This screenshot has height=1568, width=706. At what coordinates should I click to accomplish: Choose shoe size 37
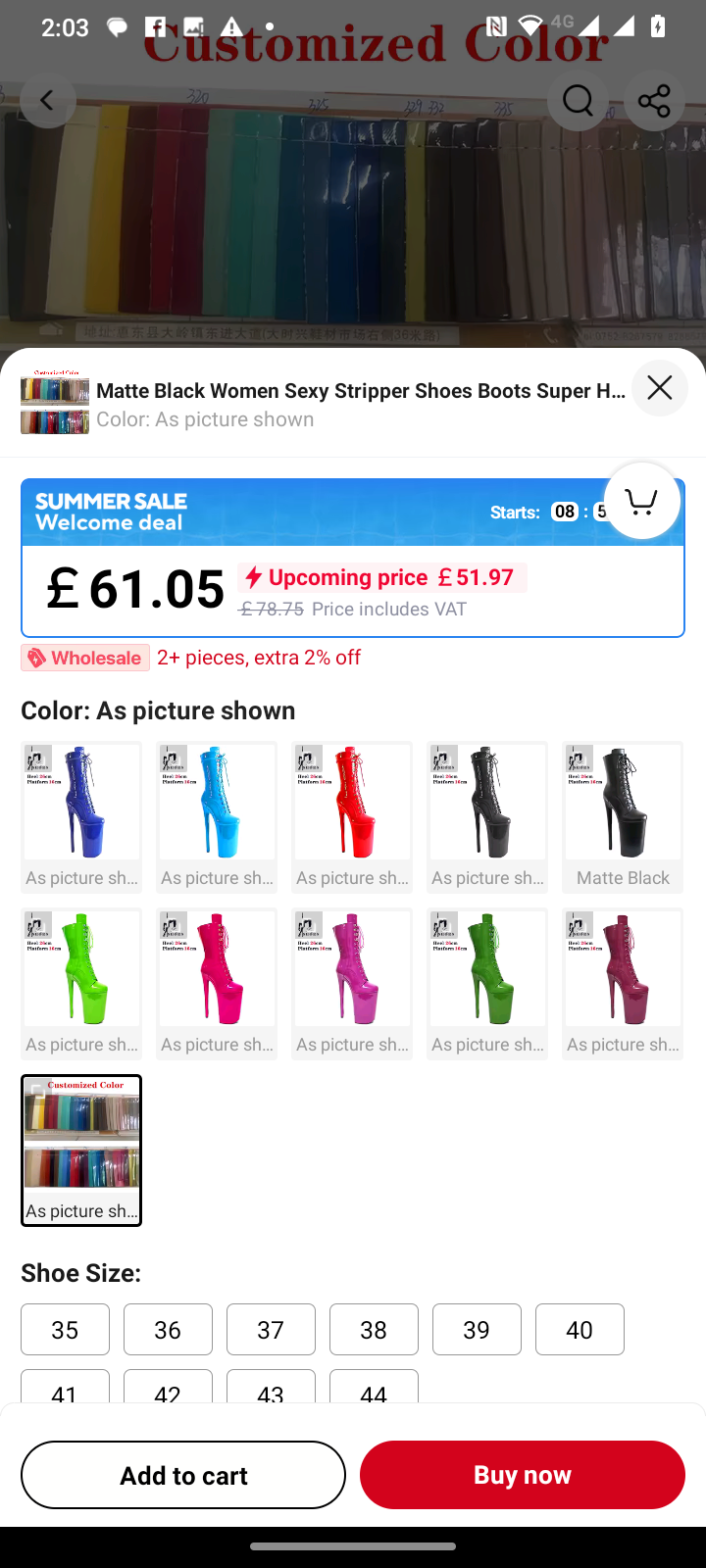[x=271, y=1329]
